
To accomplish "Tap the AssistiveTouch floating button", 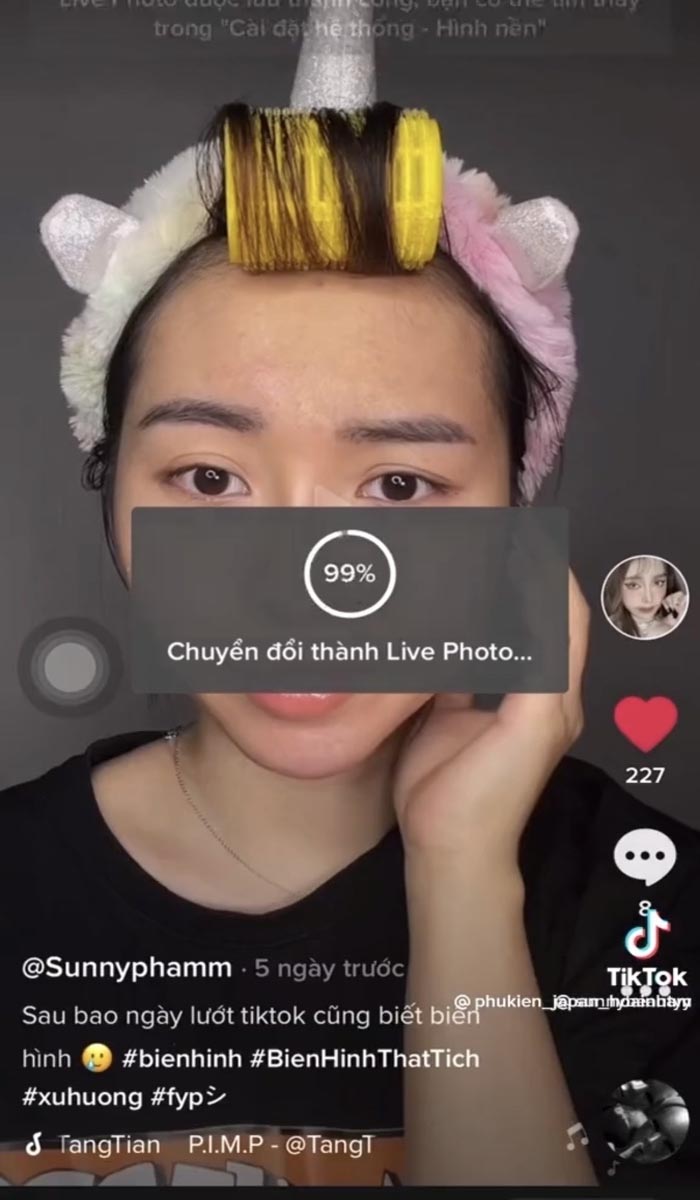I will click(x=70, y=666).
